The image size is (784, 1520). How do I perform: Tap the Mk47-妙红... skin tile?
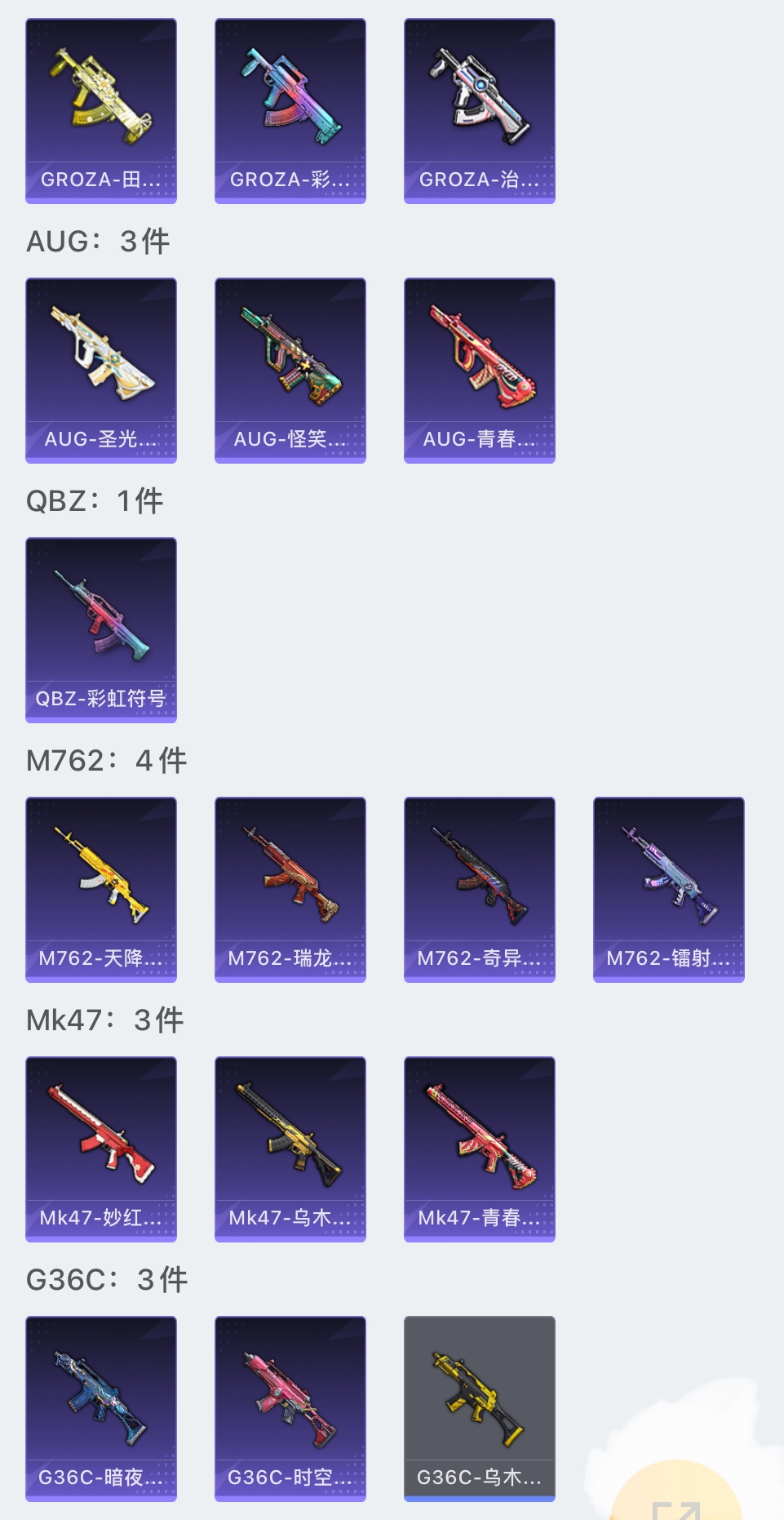[x=101, y=1149]
